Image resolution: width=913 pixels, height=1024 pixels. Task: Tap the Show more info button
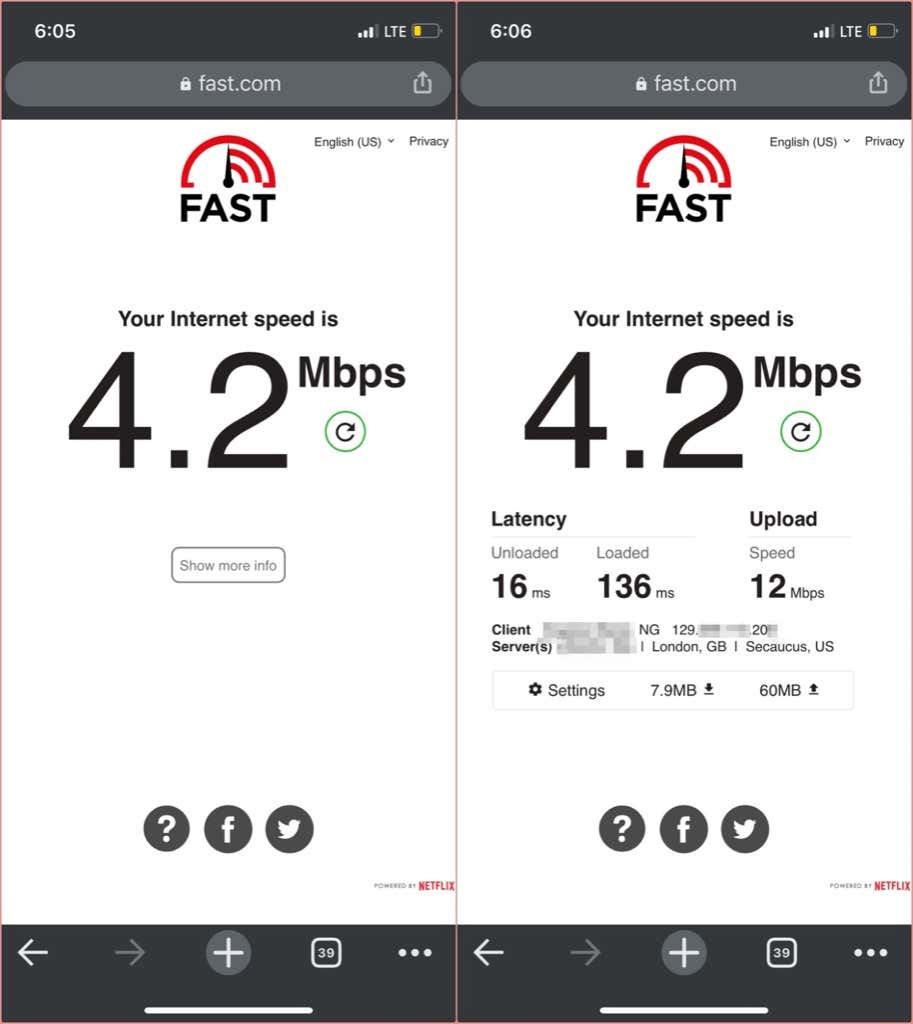tap(228, 565)
